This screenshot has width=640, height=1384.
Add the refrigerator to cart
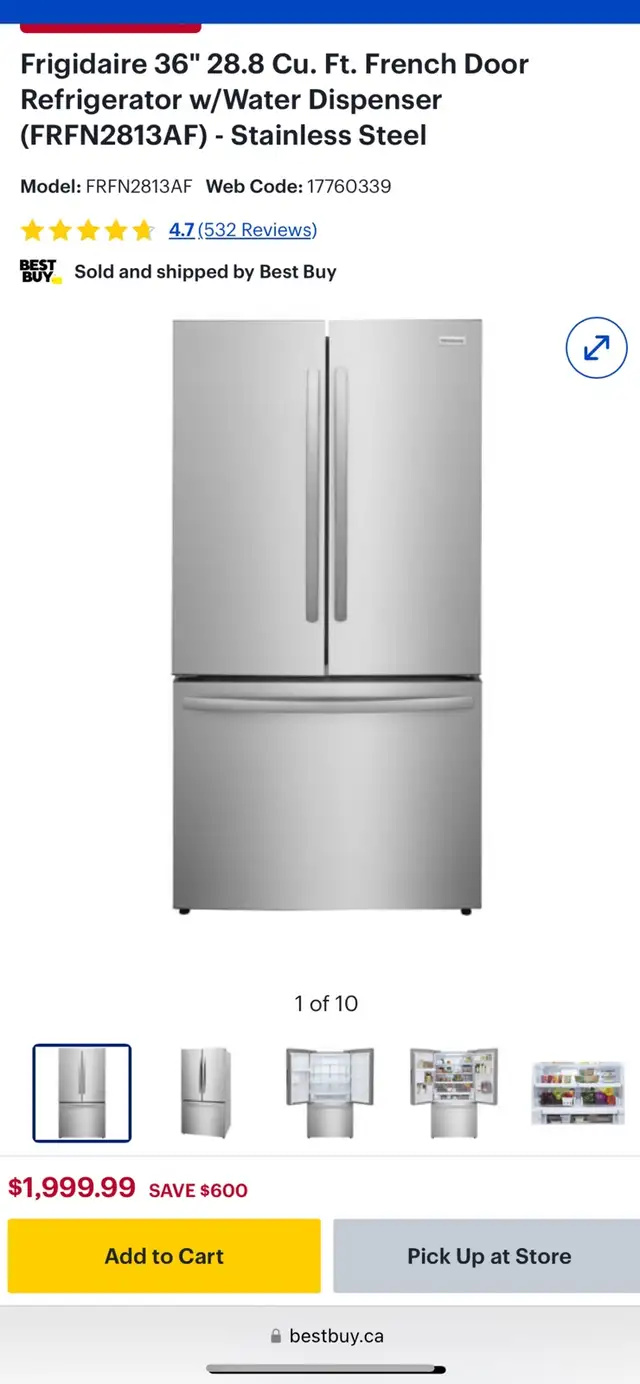(x=164, y=1256)
